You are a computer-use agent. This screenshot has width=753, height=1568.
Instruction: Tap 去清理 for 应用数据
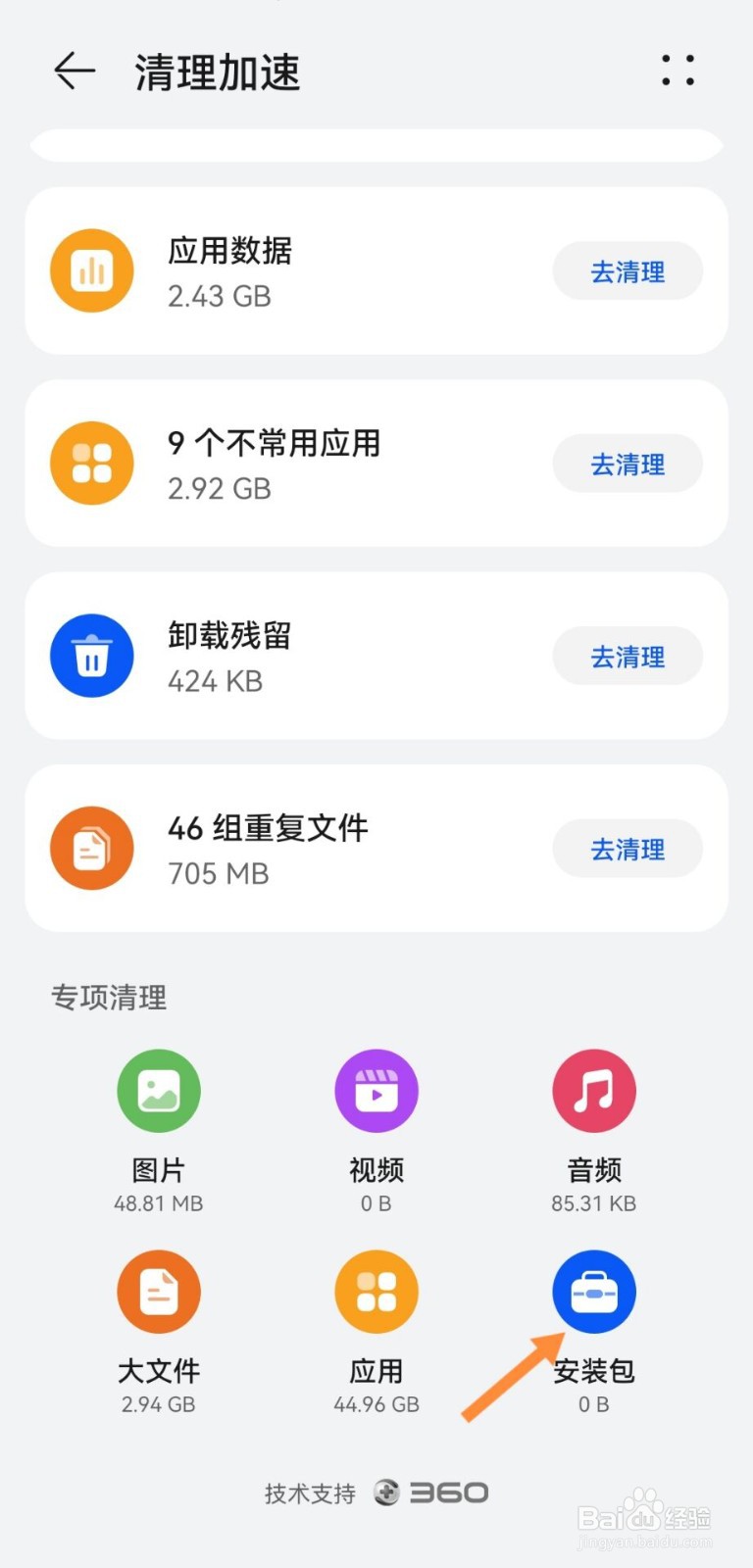[627, 271]
